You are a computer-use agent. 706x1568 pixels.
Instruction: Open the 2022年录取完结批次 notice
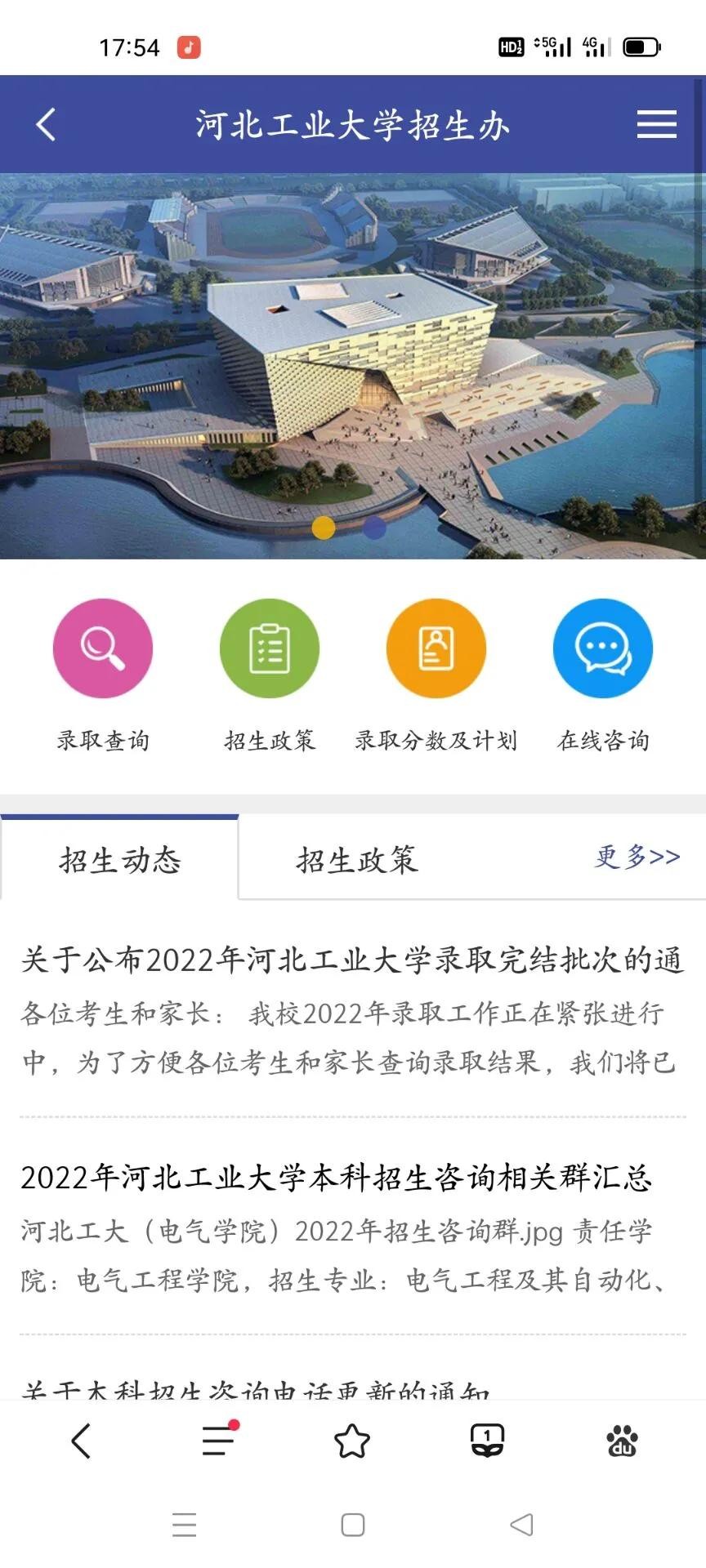[351, 960]
